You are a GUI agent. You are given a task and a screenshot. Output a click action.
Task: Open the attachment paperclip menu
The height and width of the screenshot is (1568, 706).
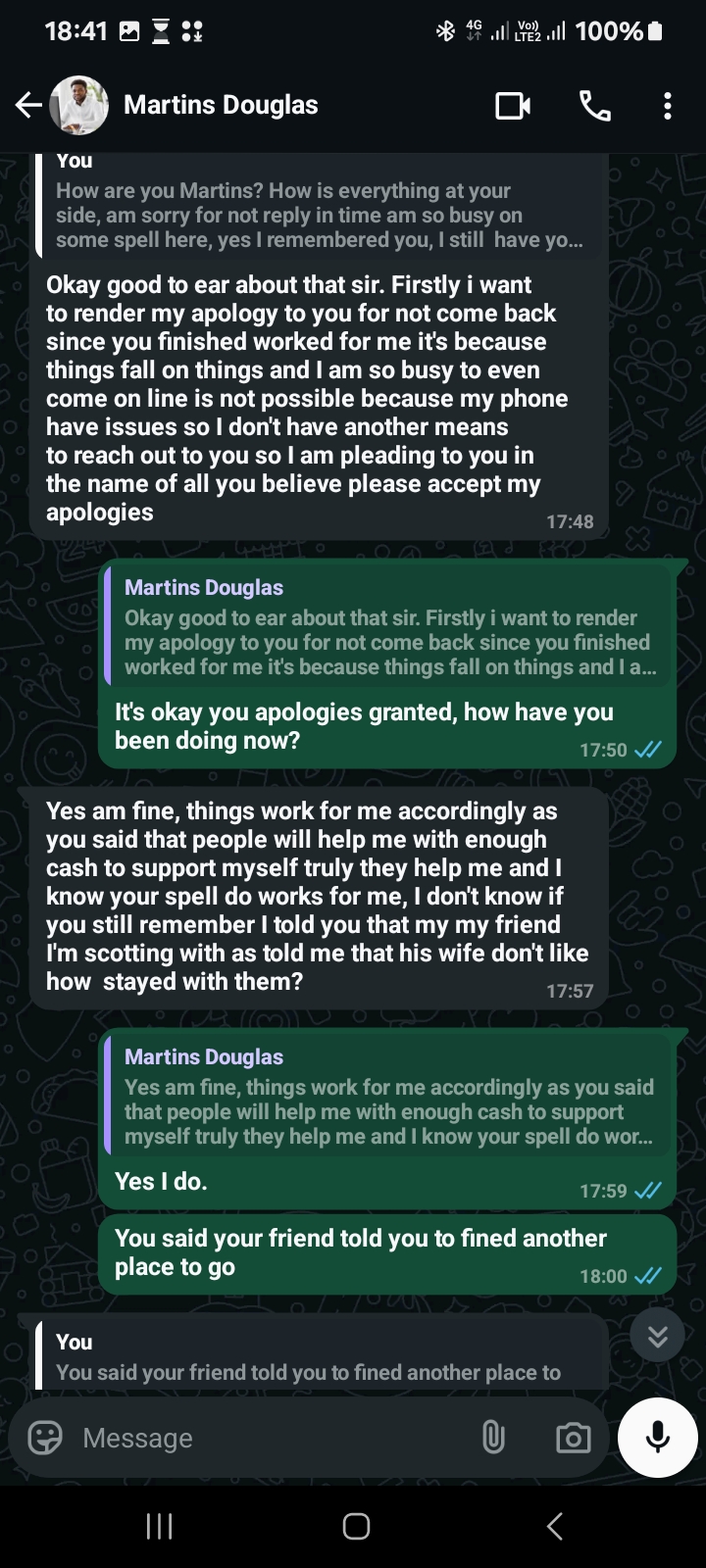click(x=493, y=1438)
